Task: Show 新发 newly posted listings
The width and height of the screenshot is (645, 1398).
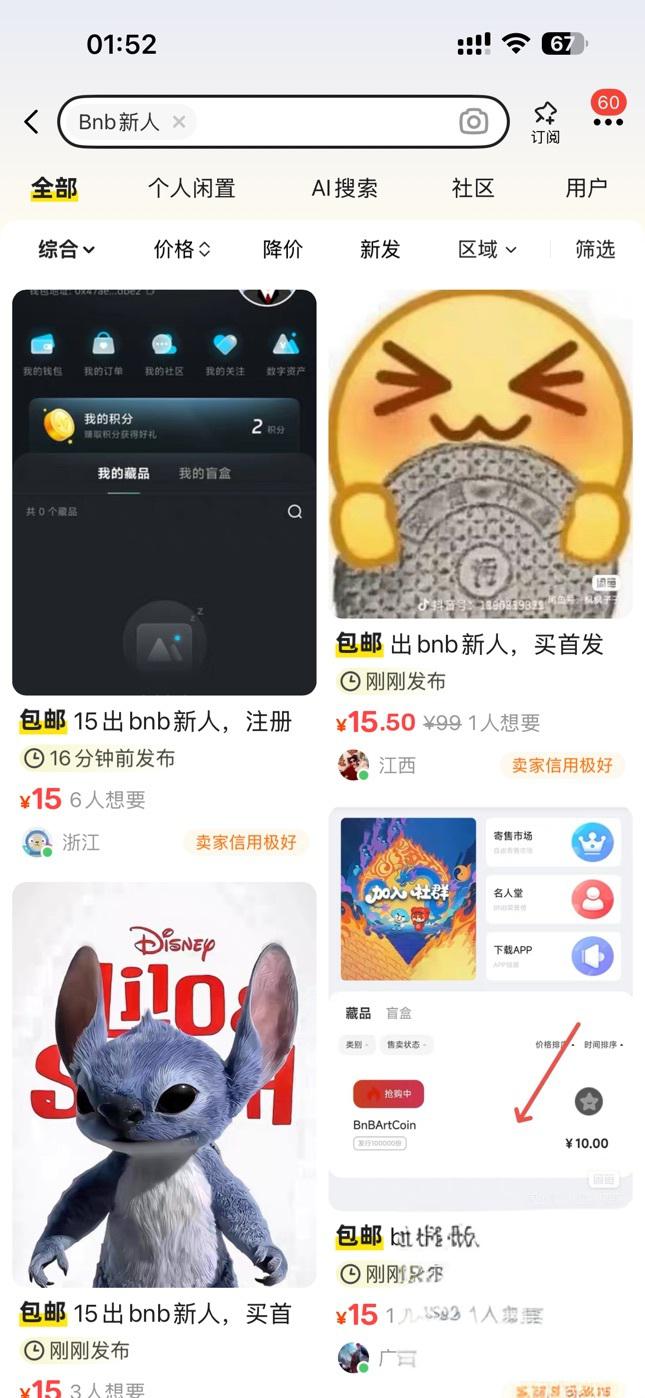Action: [x=380, y=249]
